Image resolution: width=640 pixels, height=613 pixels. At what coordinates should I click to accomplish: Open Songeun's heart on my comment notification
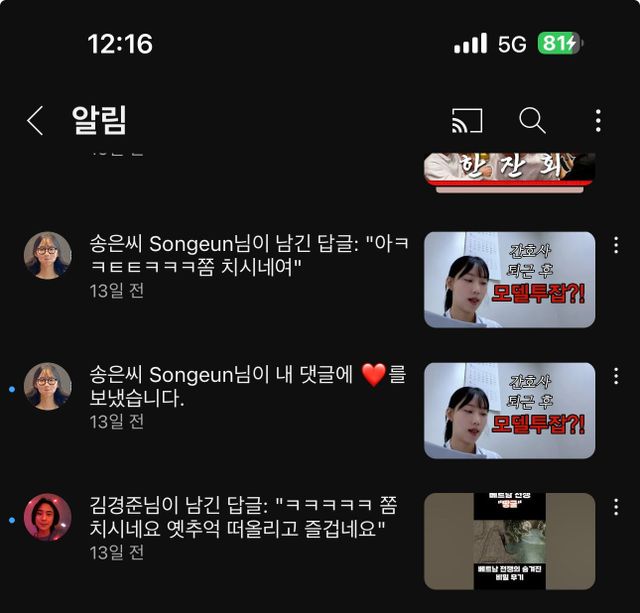click(245, 386)
